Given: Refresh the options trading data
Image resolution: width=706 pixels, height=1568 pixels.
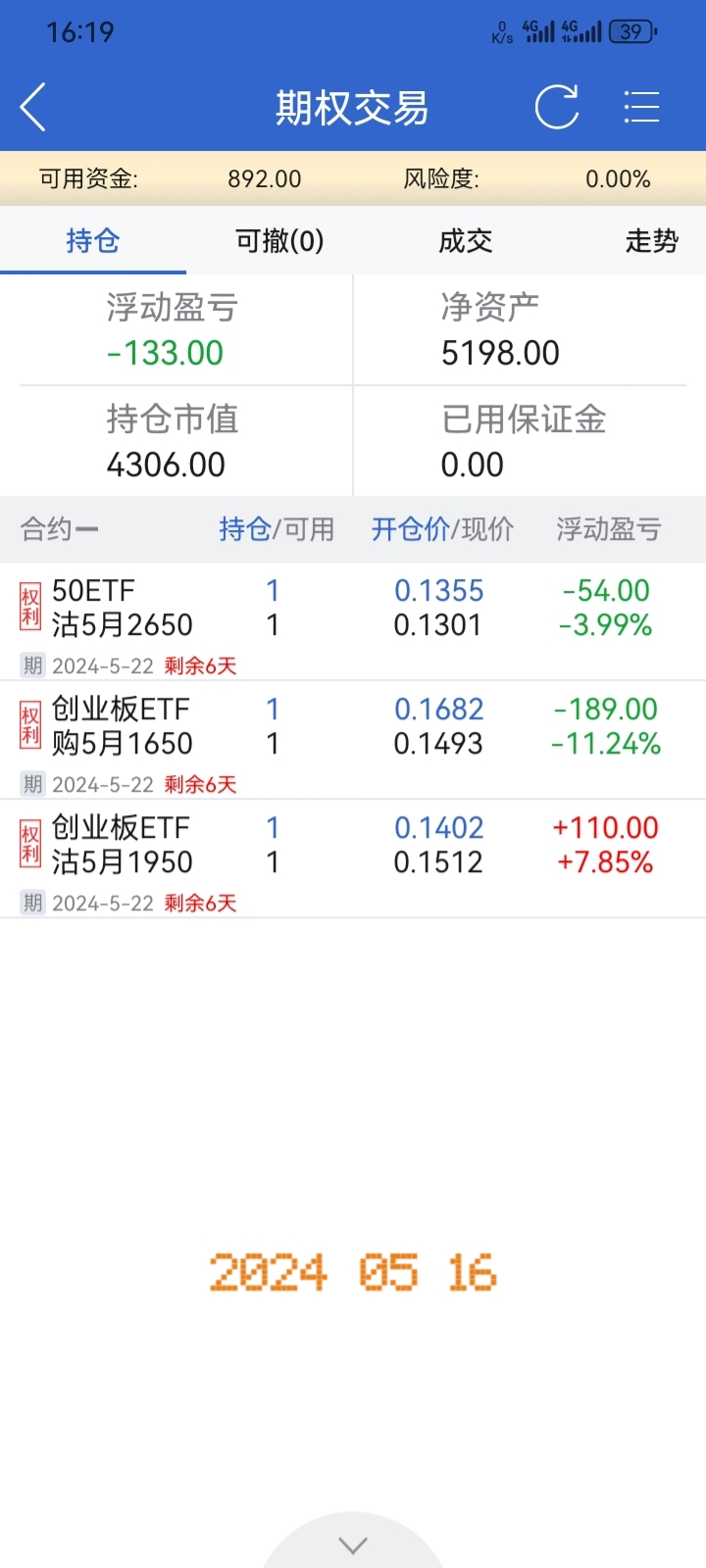Looking at the screenshot, I should click(x=556, y=107).
